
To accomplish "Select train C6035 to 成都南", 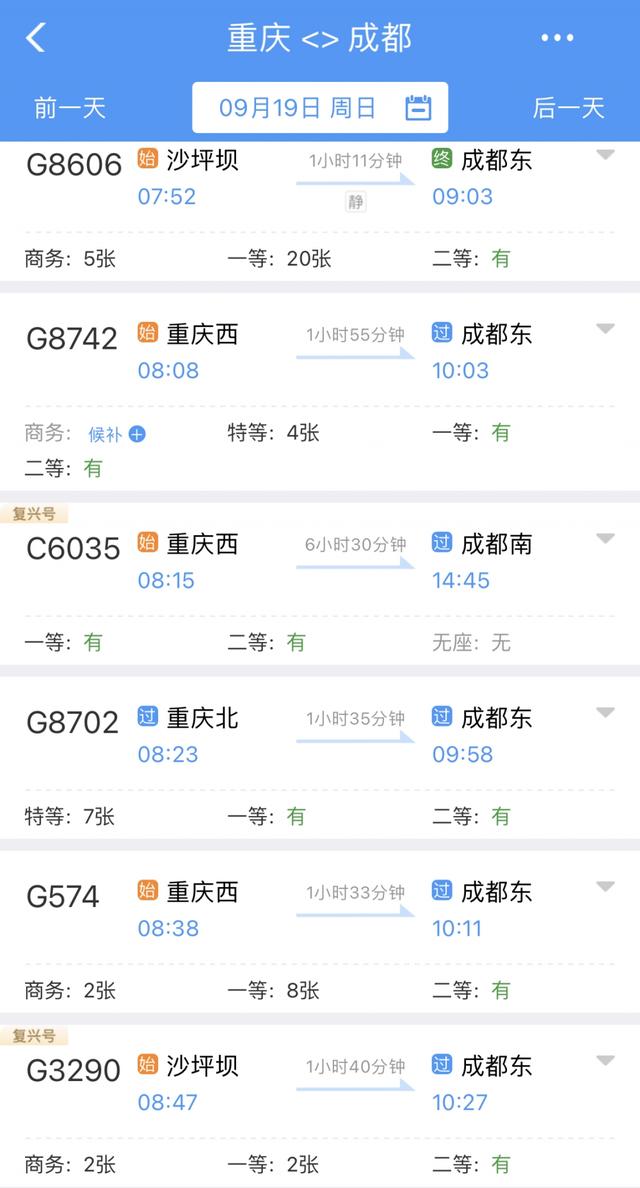I will click(320, 584).
